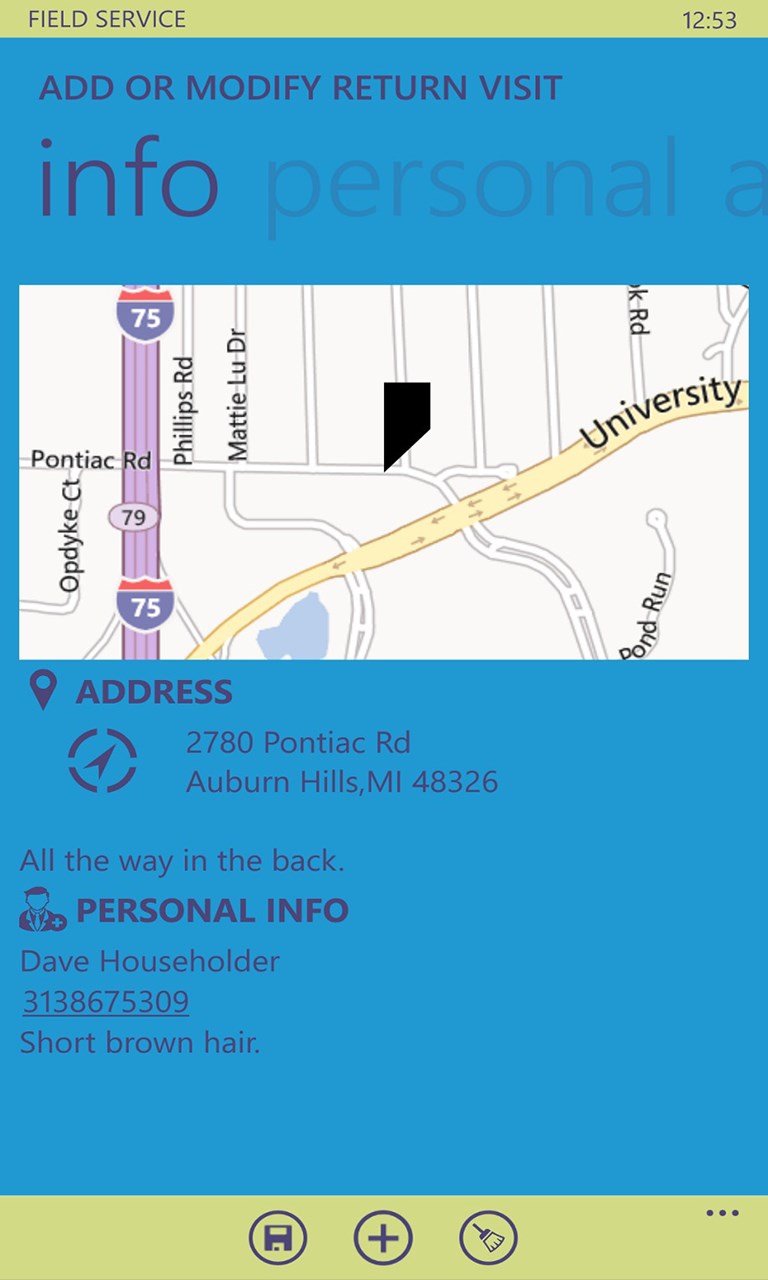Tap the black map marker pin
This screenshot has width=768, height=1280.
pyautogui.click(x=406, y=420)
